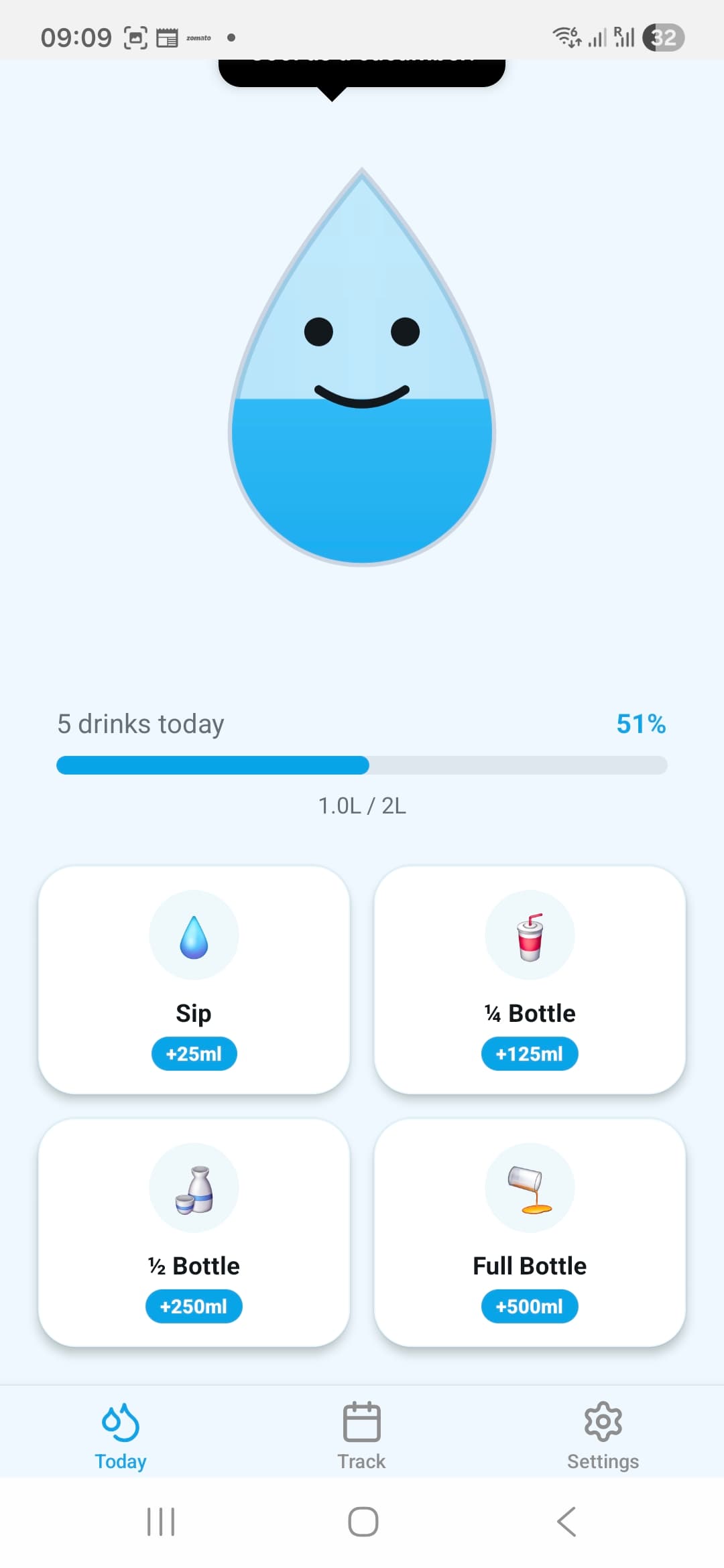Add a Full Bottle of 500ml

pos(530,1232)
